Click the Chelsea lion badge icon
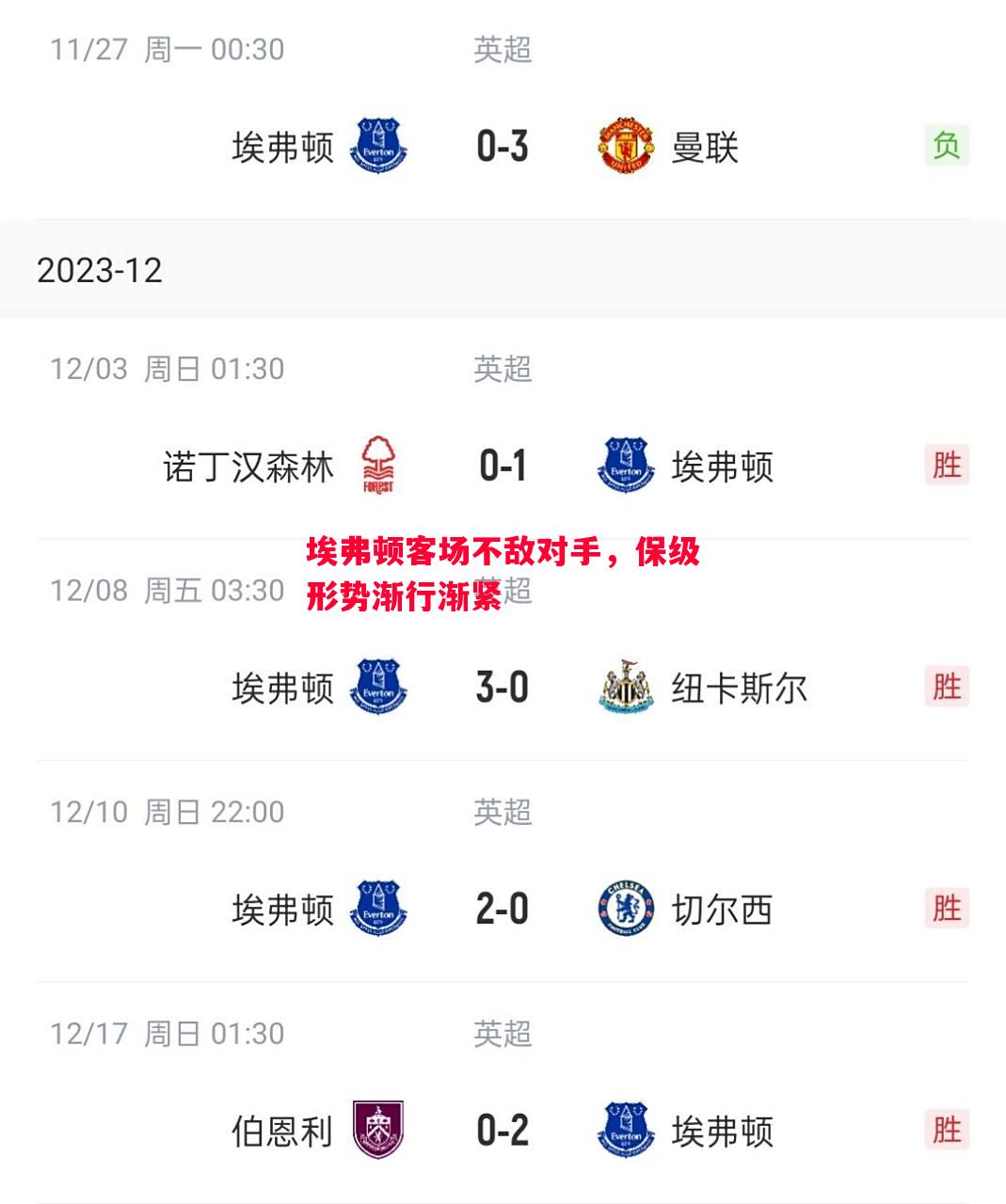This screenshot has height=1204, width=1006. point(626,909)
